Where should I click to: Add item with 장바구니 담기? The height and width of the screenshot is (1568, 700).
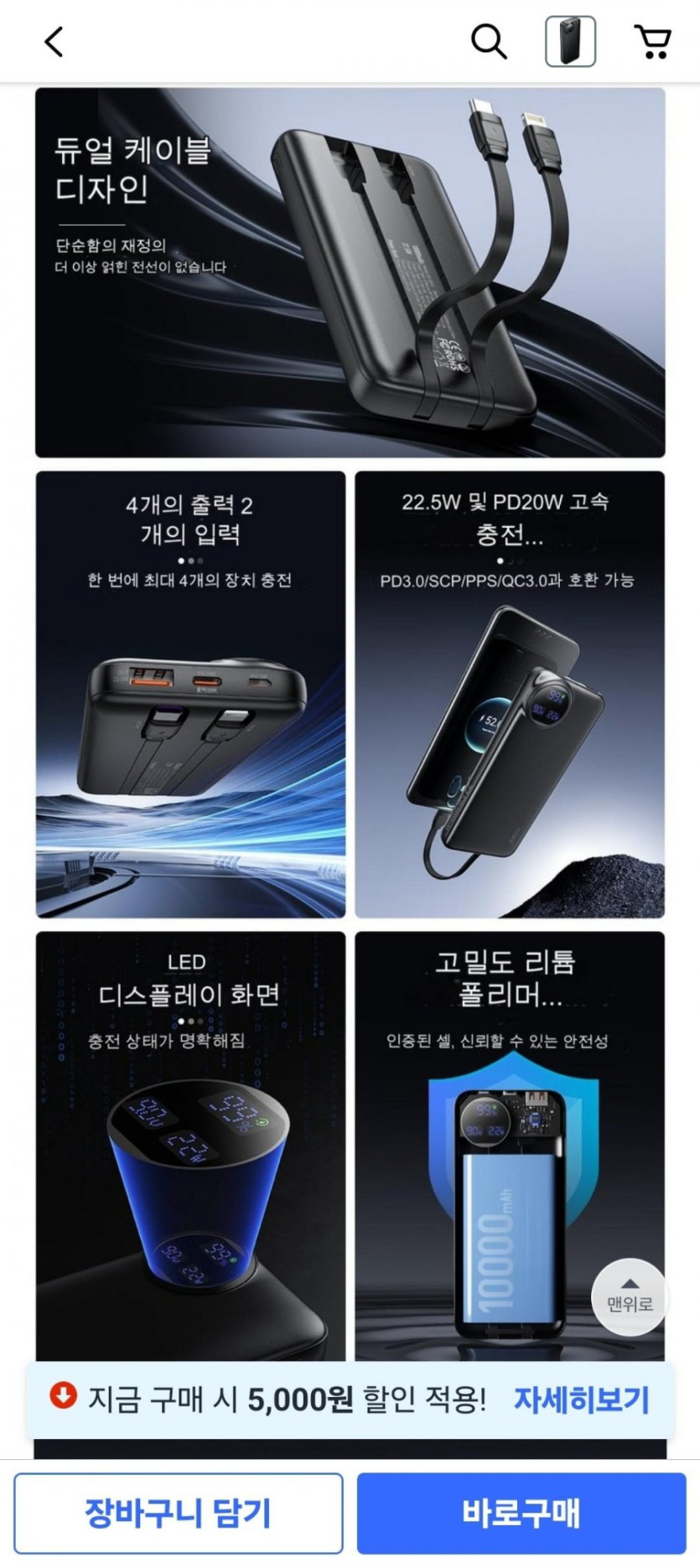(179, 1513)
